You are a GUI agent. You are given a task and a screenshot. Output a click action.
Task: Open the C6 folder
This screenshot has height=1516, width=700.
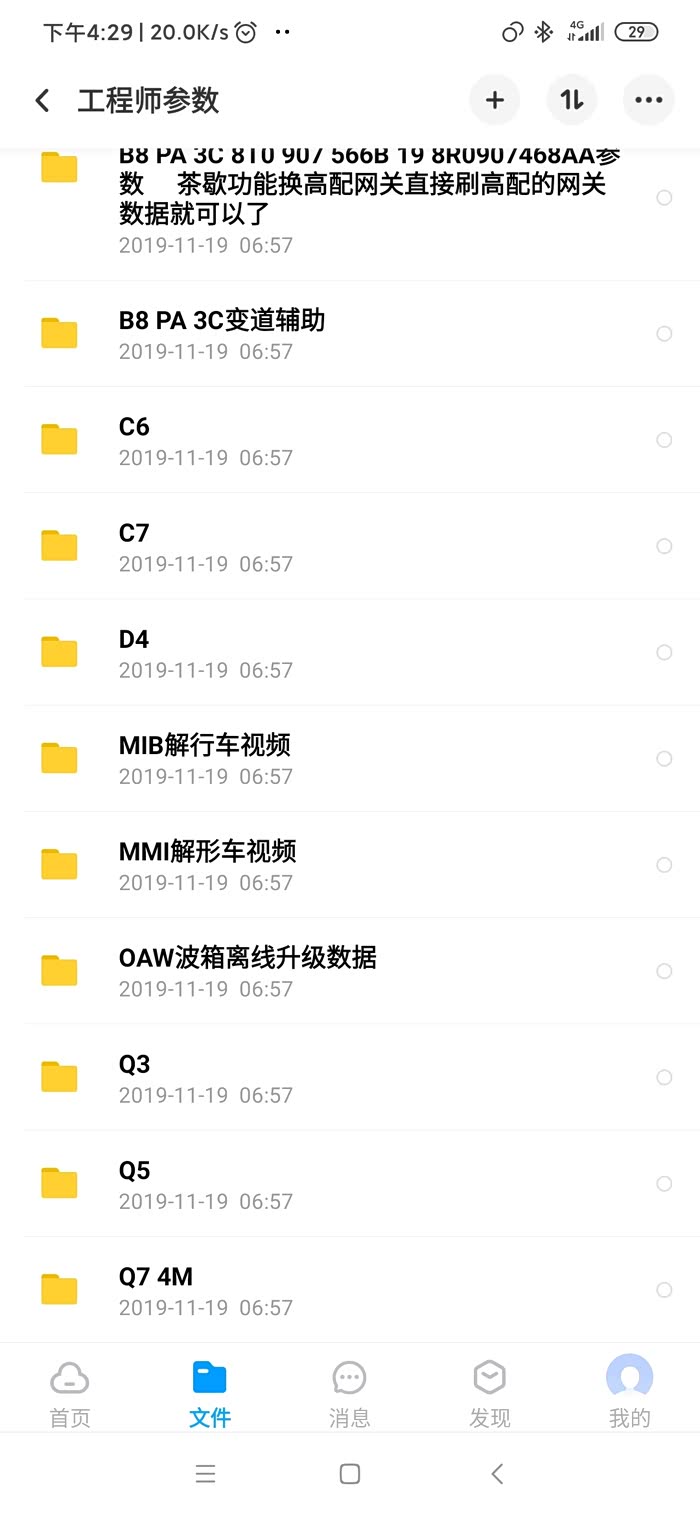tap(134, 440)
